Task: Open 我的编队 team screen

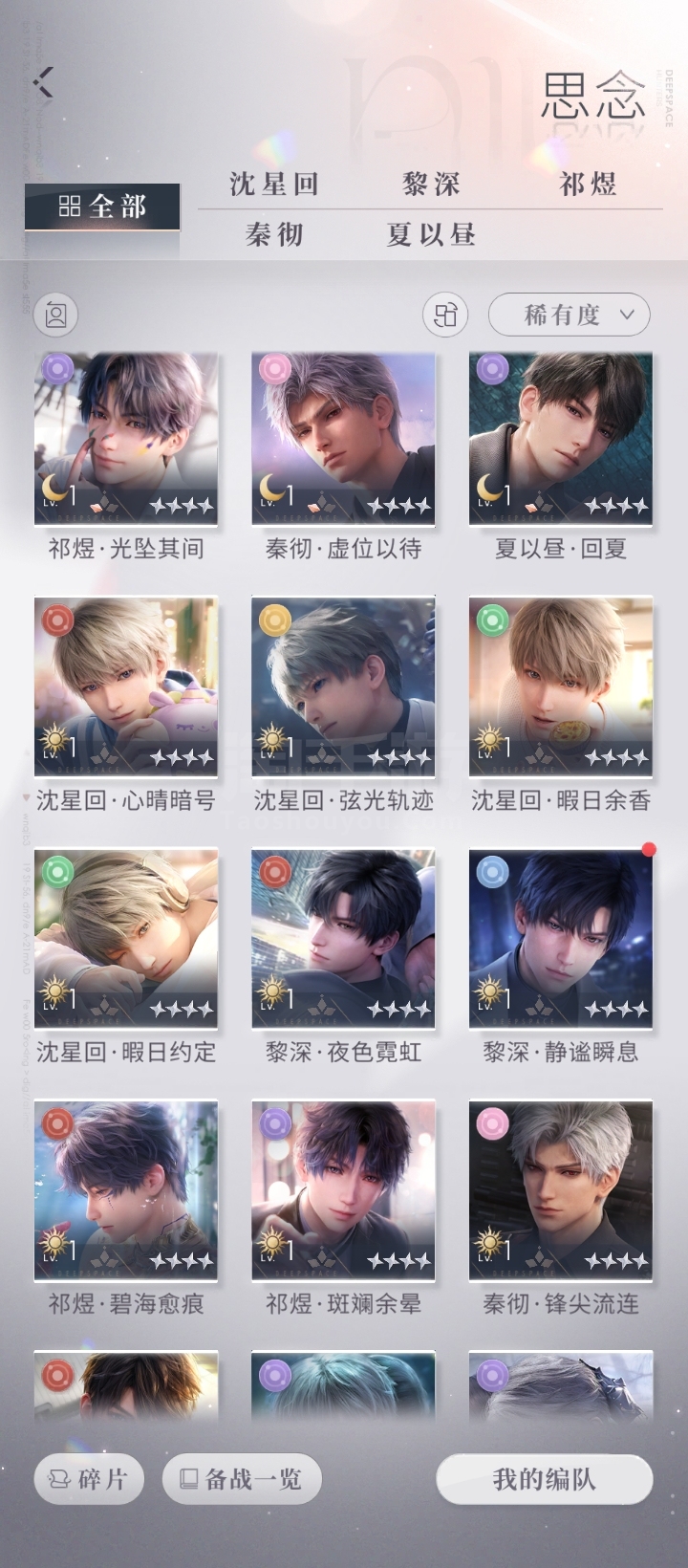Action: coord(545,1479)
